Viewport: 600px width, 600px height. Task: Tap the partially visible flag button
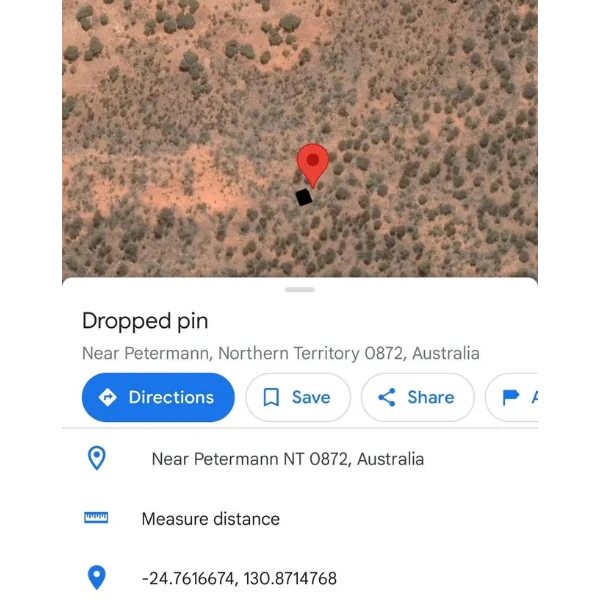pos(516,397)
